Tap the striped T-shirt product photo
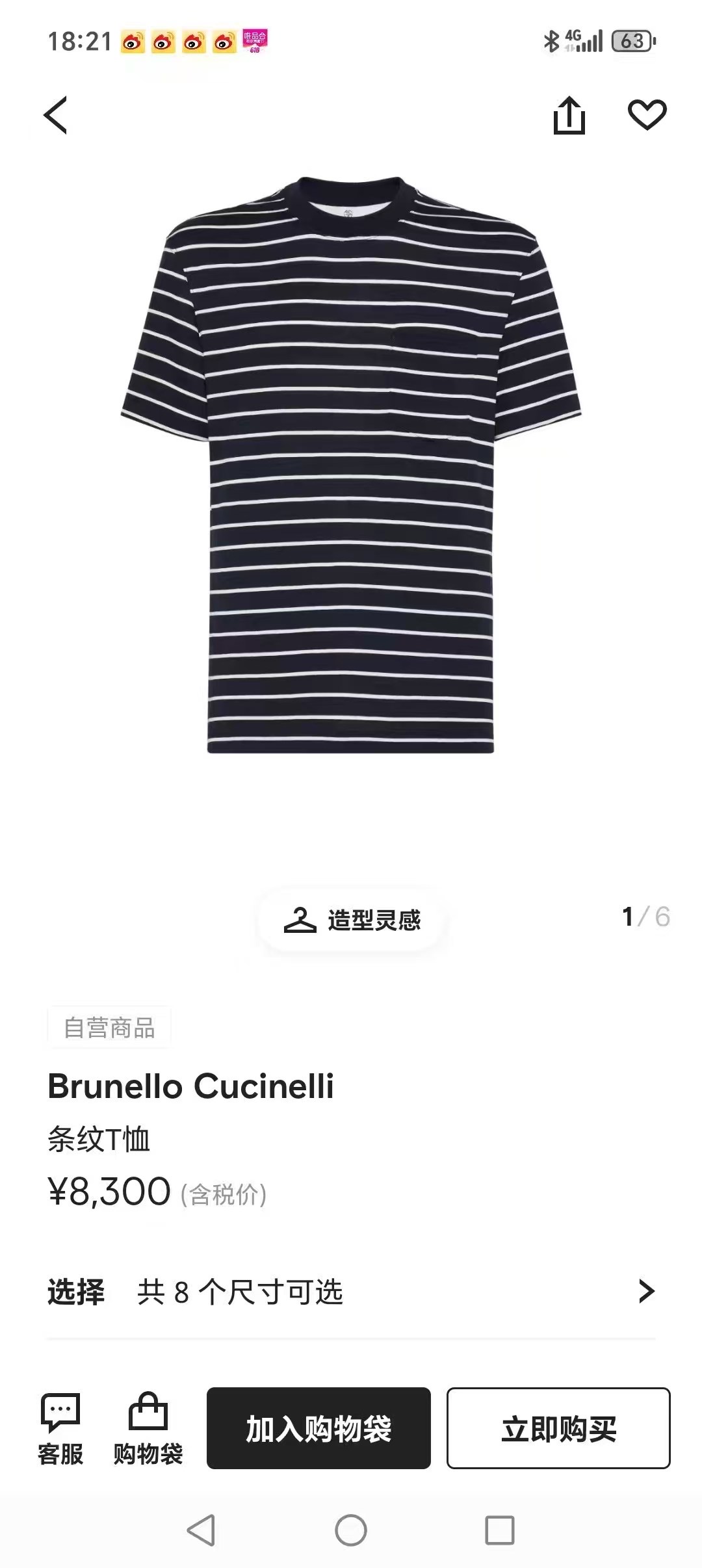Image resolution: width=702 pixels, height=1568 pixels. tap(351, 468)
